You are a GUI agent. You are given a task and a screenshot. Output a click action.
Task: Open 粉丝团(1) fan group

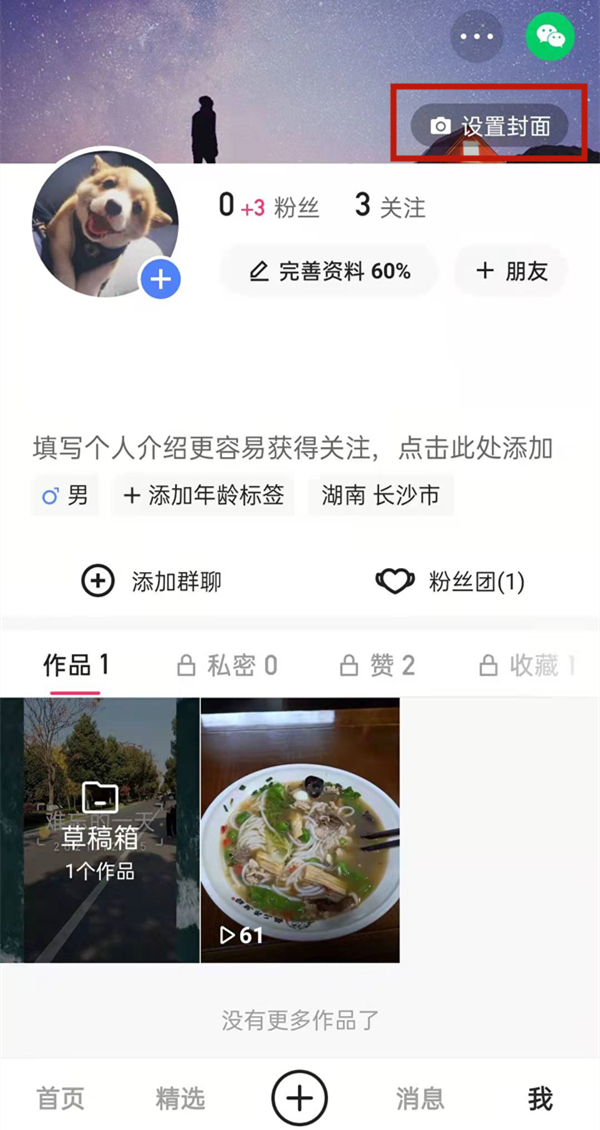(x=450, y=581)
